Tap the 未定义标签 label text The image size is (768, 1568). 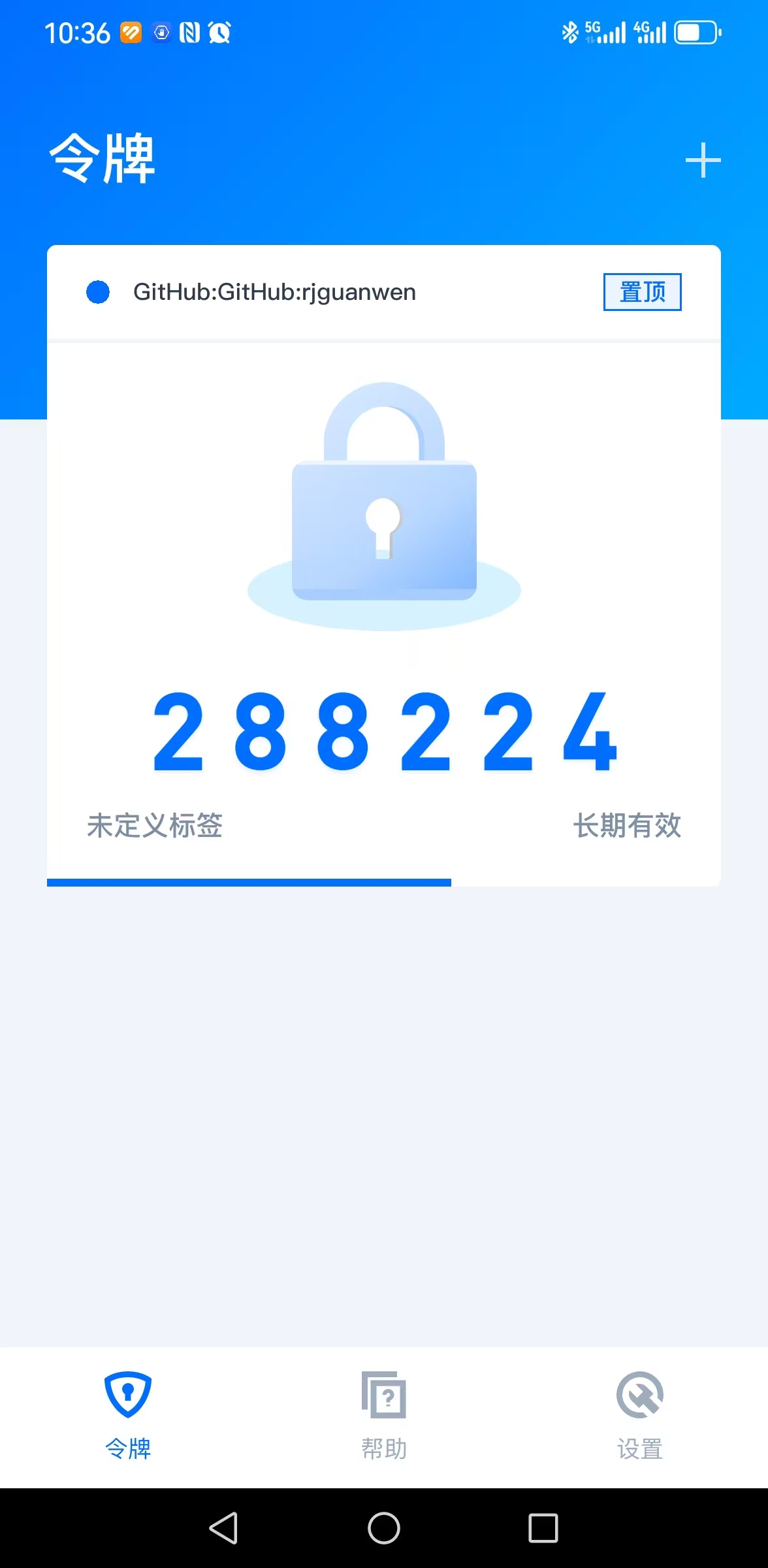[x=154, y=826]
